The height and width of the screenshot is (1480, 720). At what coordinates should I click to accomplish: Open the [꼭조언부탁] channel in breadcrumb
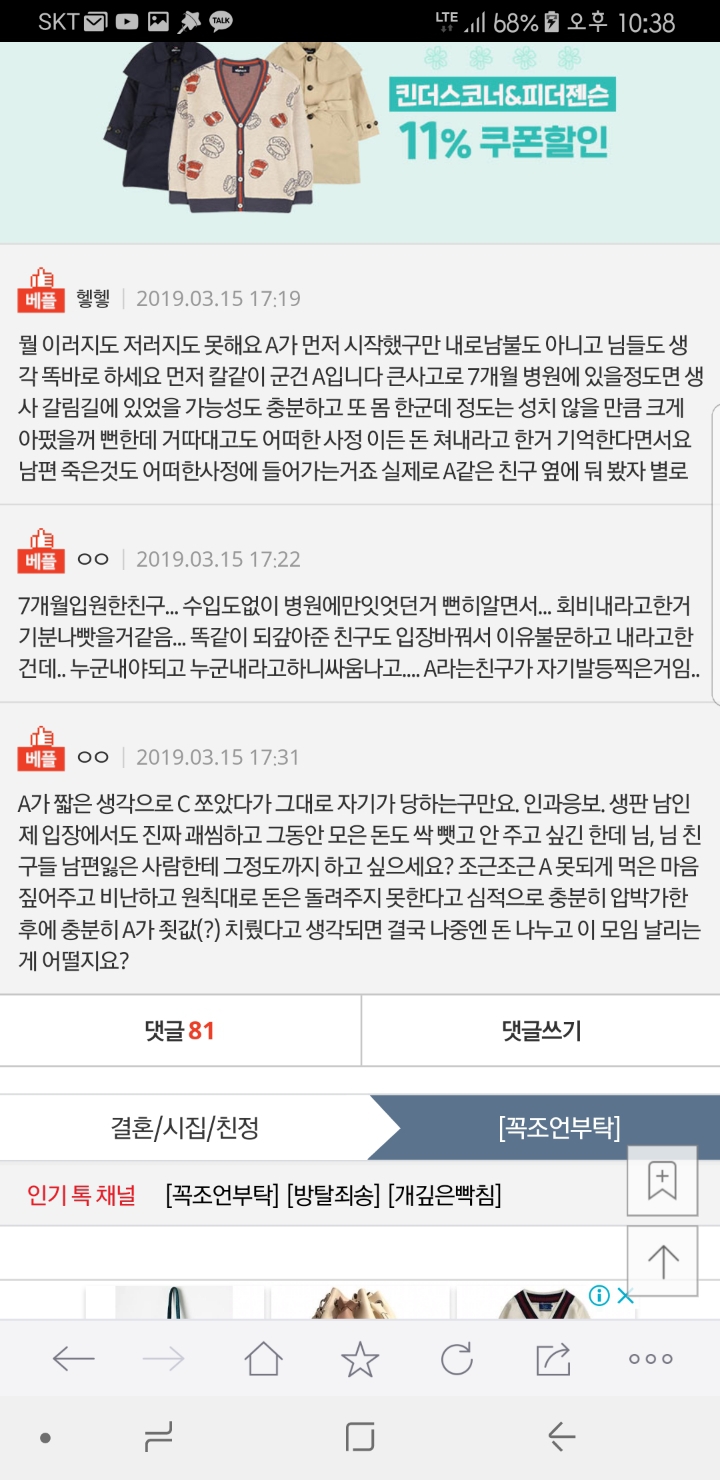coord(559,1128)
